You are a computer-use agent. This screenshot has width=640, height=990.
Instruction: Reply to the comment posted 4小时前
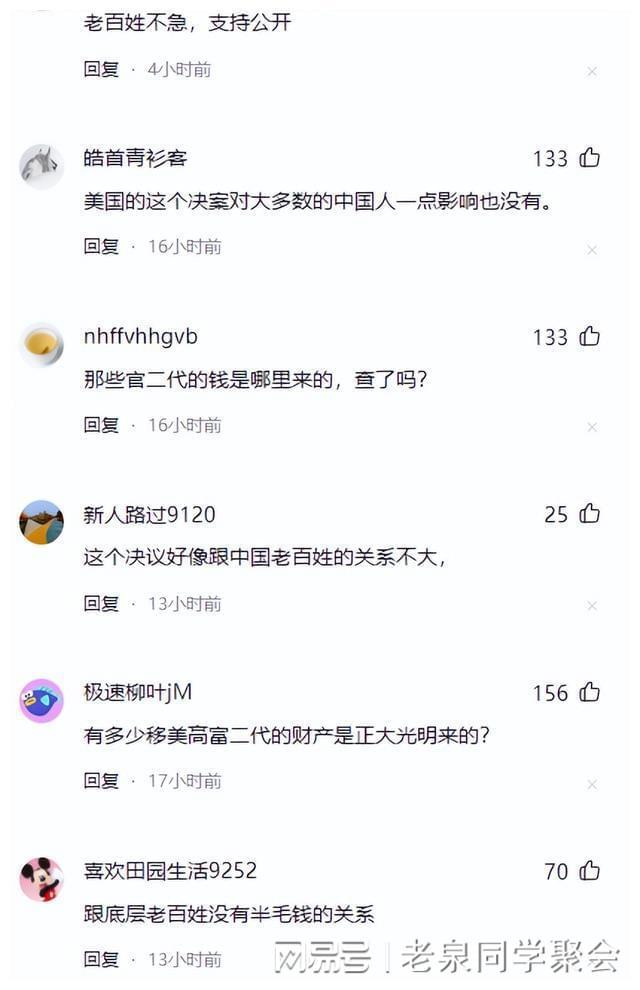click(101, 69)
